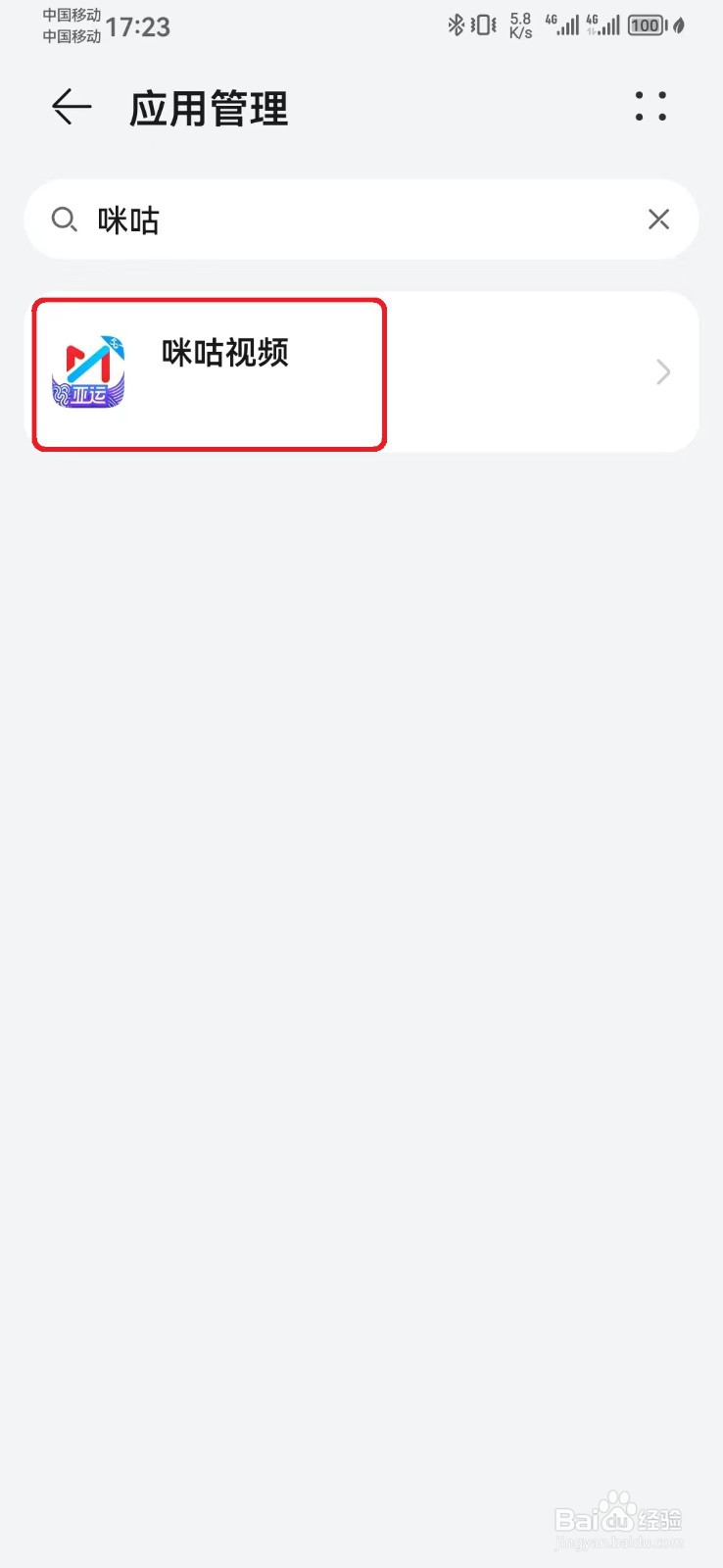This screenshot has width=723, height=1568.
Task: Click the search magnifier icon
Action: point(65,220)
